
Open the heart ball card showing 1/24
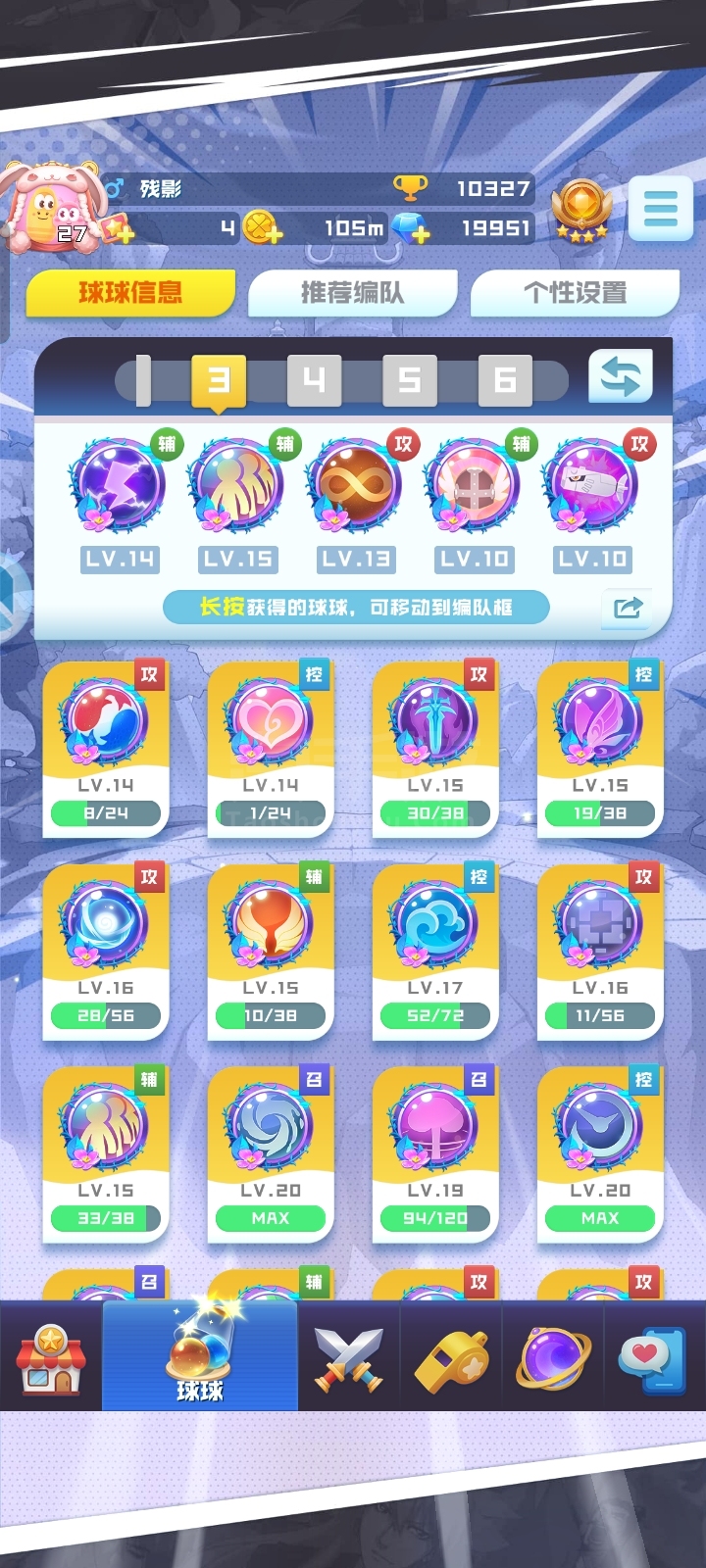pos(271,750)
